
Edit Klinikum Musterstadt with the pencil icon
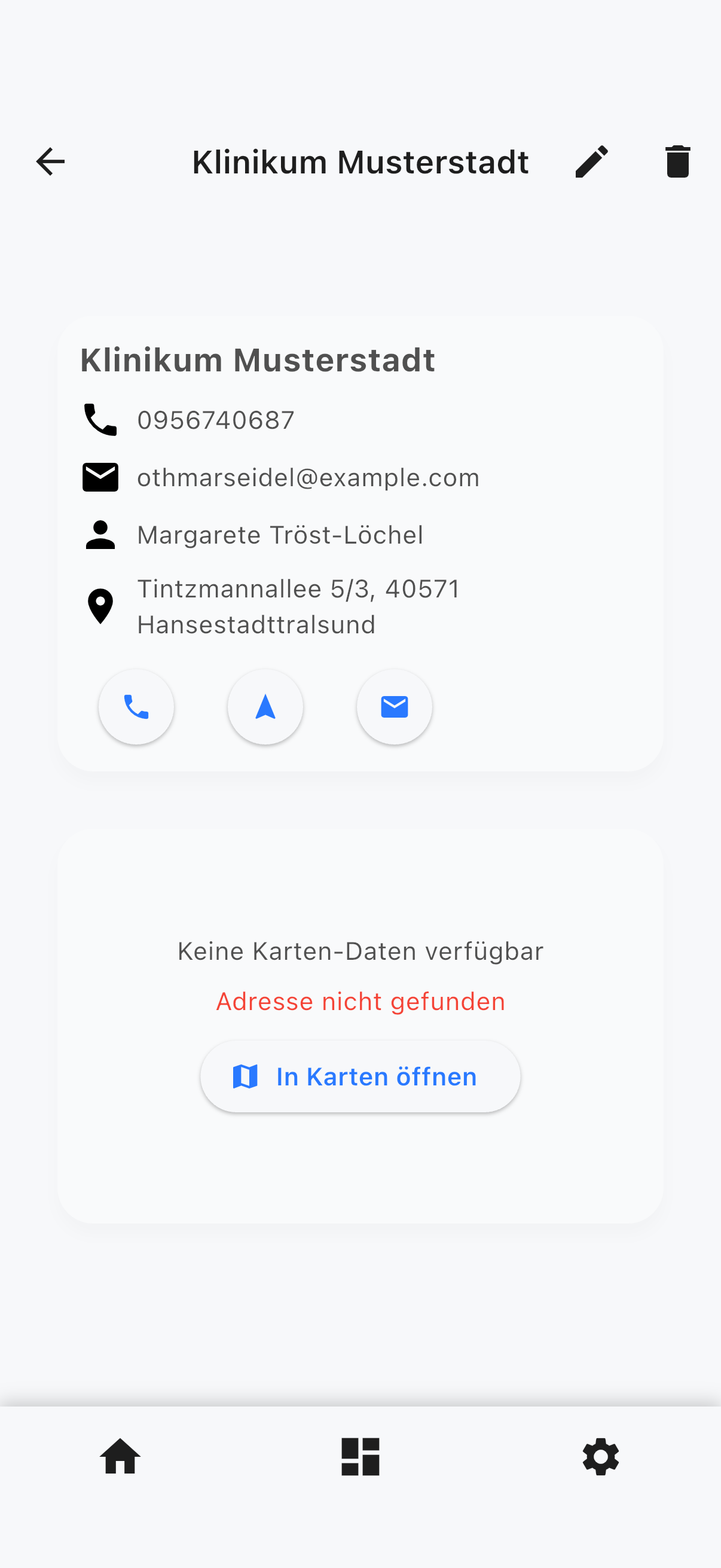(591, 162)
